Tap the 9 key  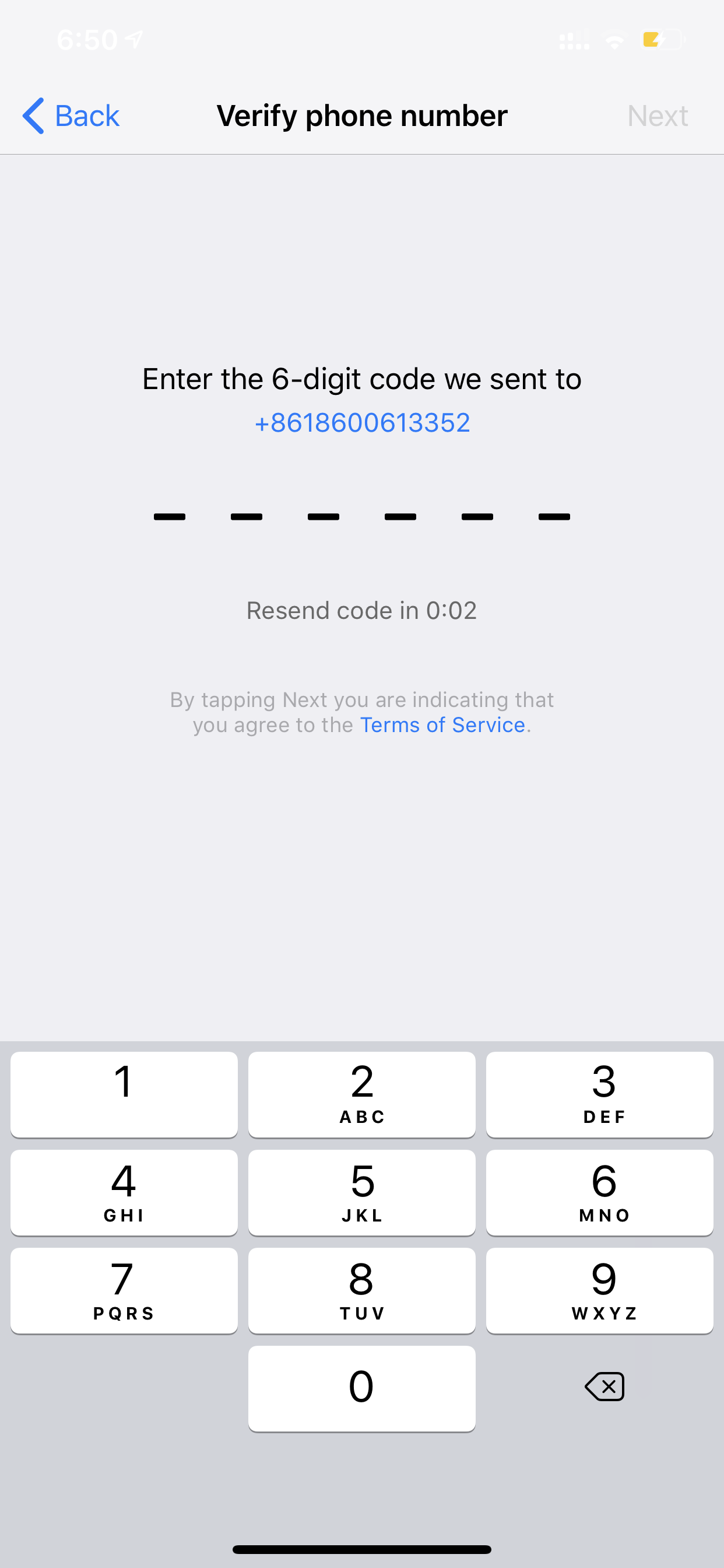coord(600,1290)
